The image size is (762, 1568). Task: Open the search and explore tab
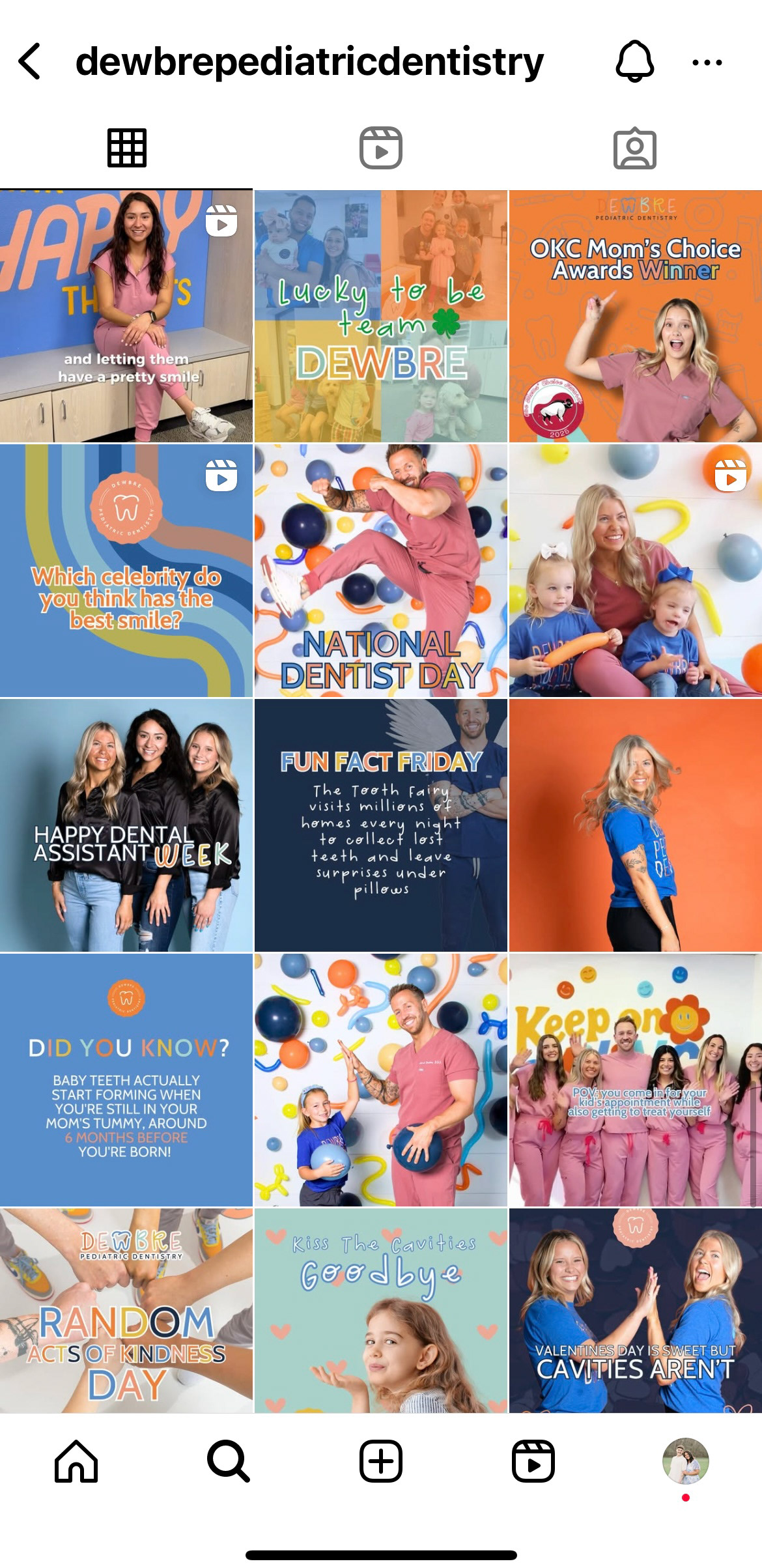click(x=229, y=1461)
